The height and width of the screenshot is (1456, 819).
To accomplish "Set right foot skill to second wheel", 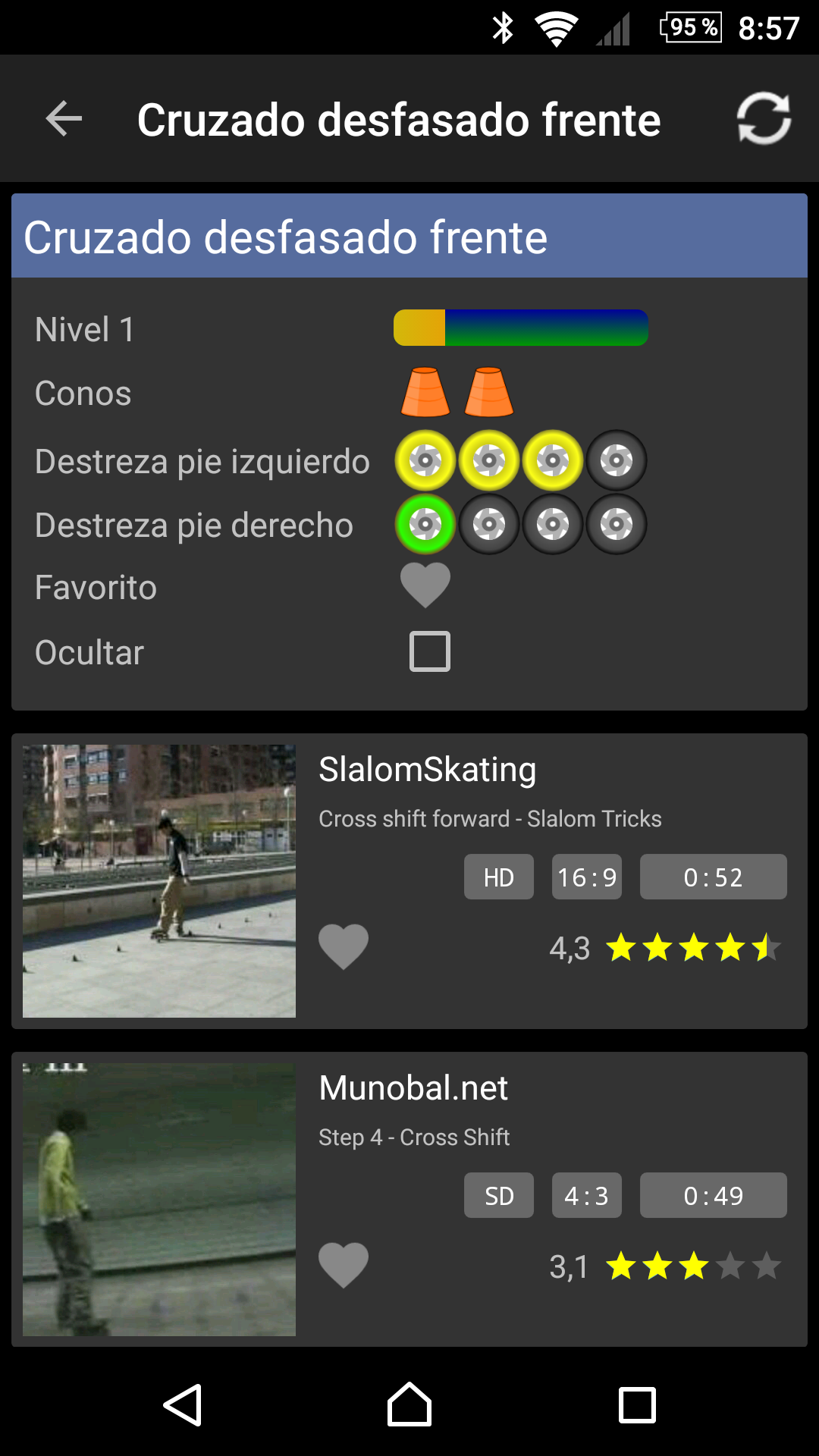I will coord(489,524).
